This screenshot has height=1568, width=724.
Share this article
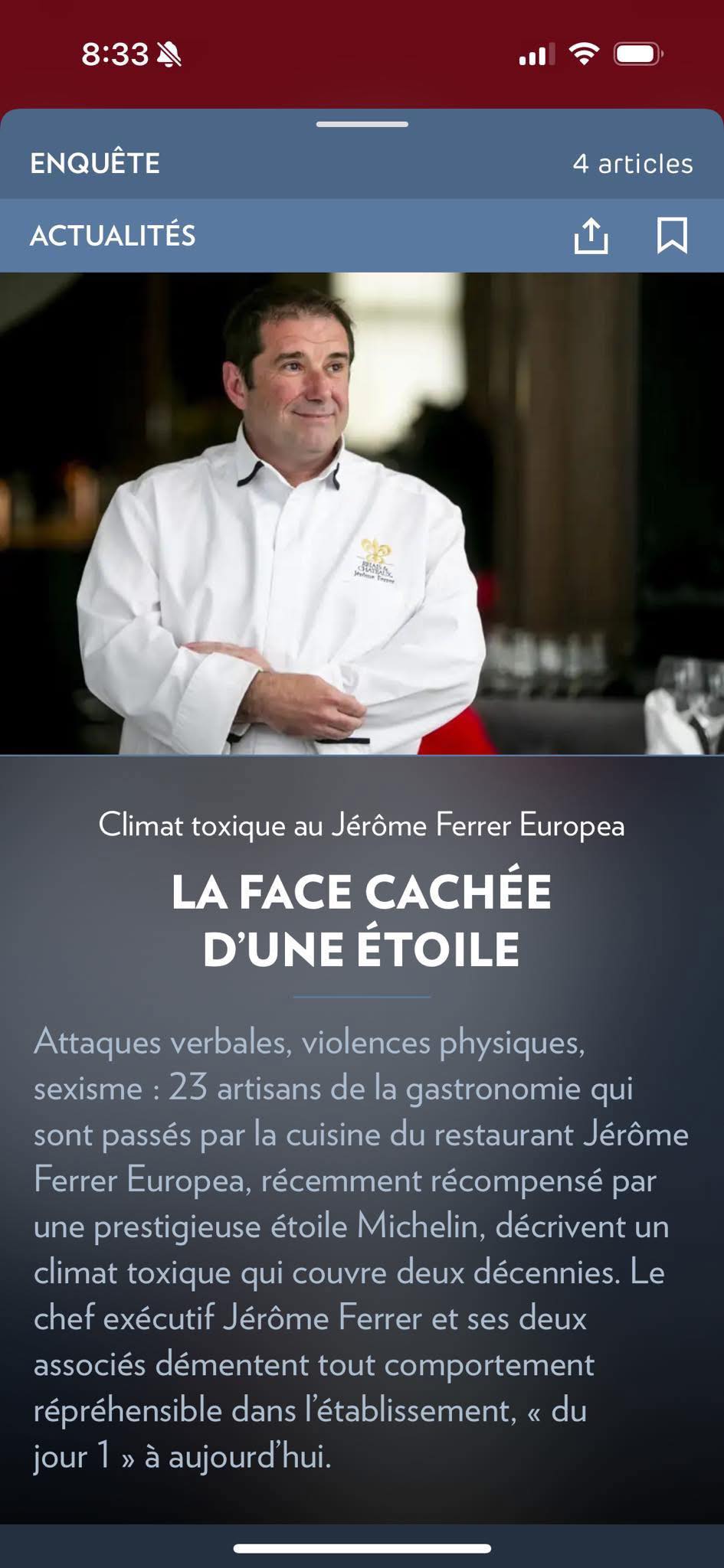[591, 236]
